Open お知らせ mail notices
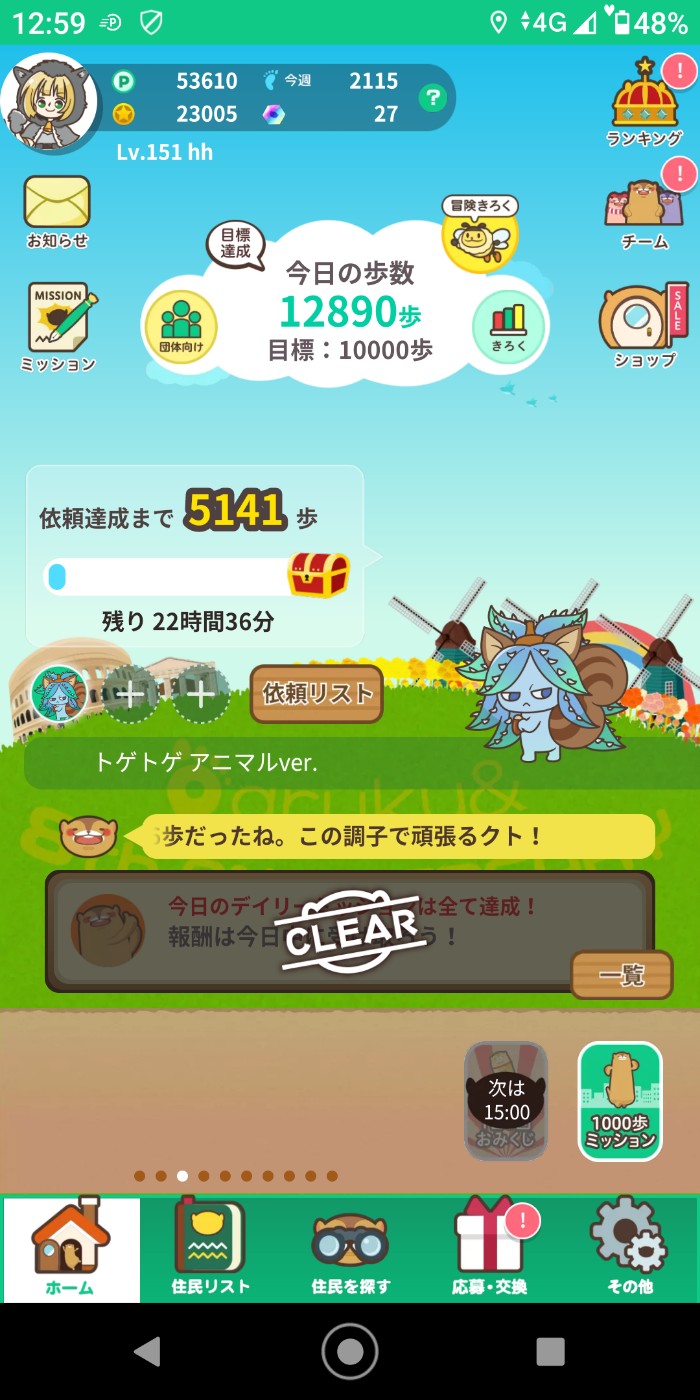This screenshot has height=1400, width=700. [x=57, y=211]
